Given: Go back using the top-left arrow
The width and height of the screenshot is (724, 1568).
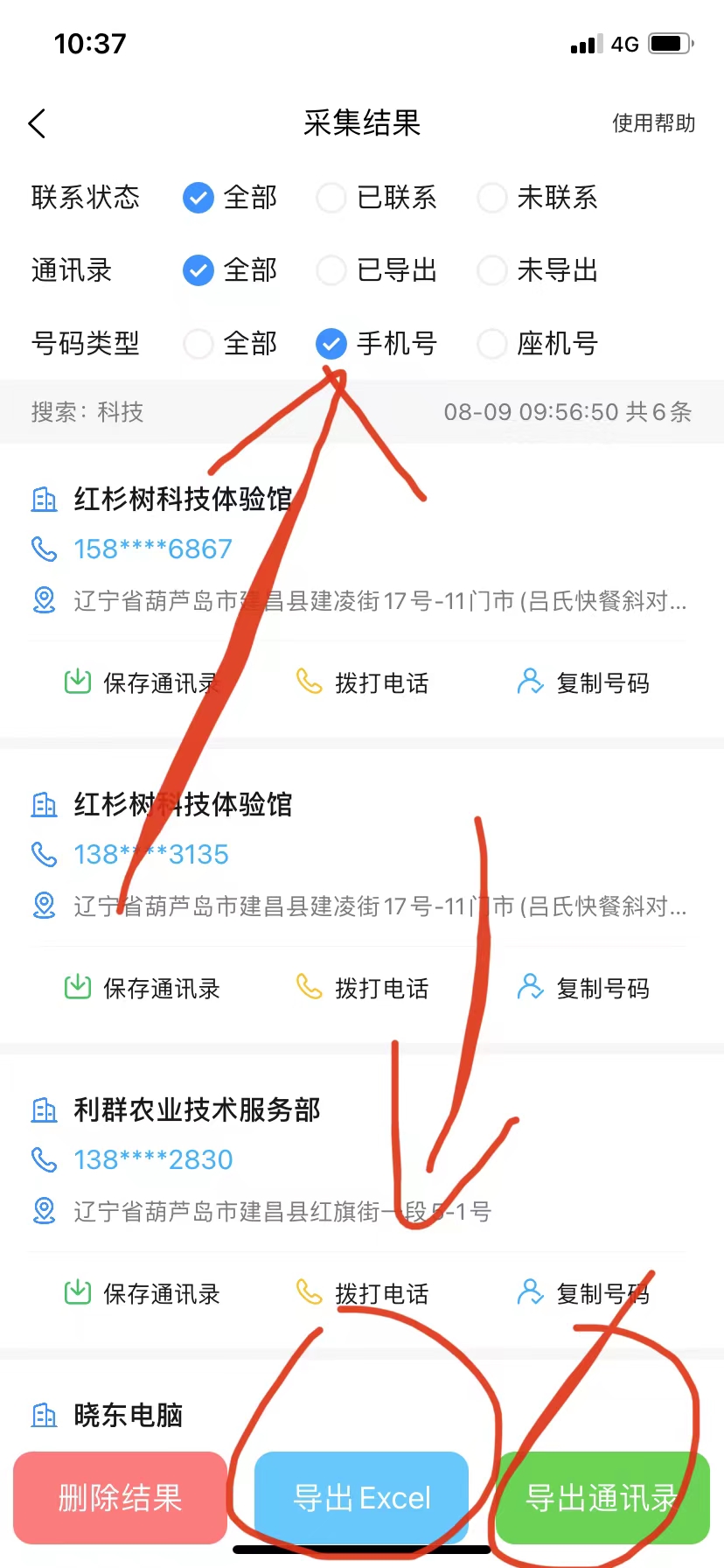Looking at the screenshot, I should (x=37, y=122).
